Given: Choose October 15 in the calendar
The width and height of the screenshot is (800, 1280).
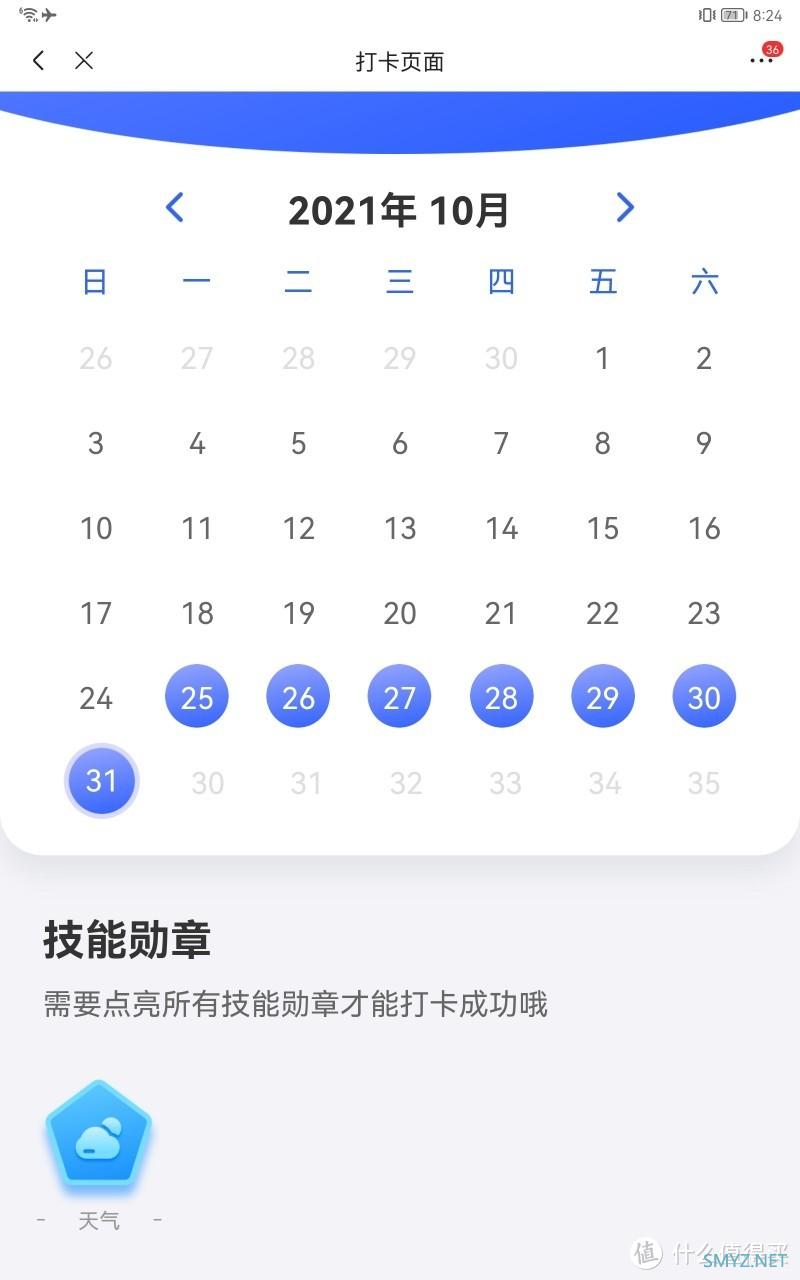Looking at the screenshot, I should [603, 528].
